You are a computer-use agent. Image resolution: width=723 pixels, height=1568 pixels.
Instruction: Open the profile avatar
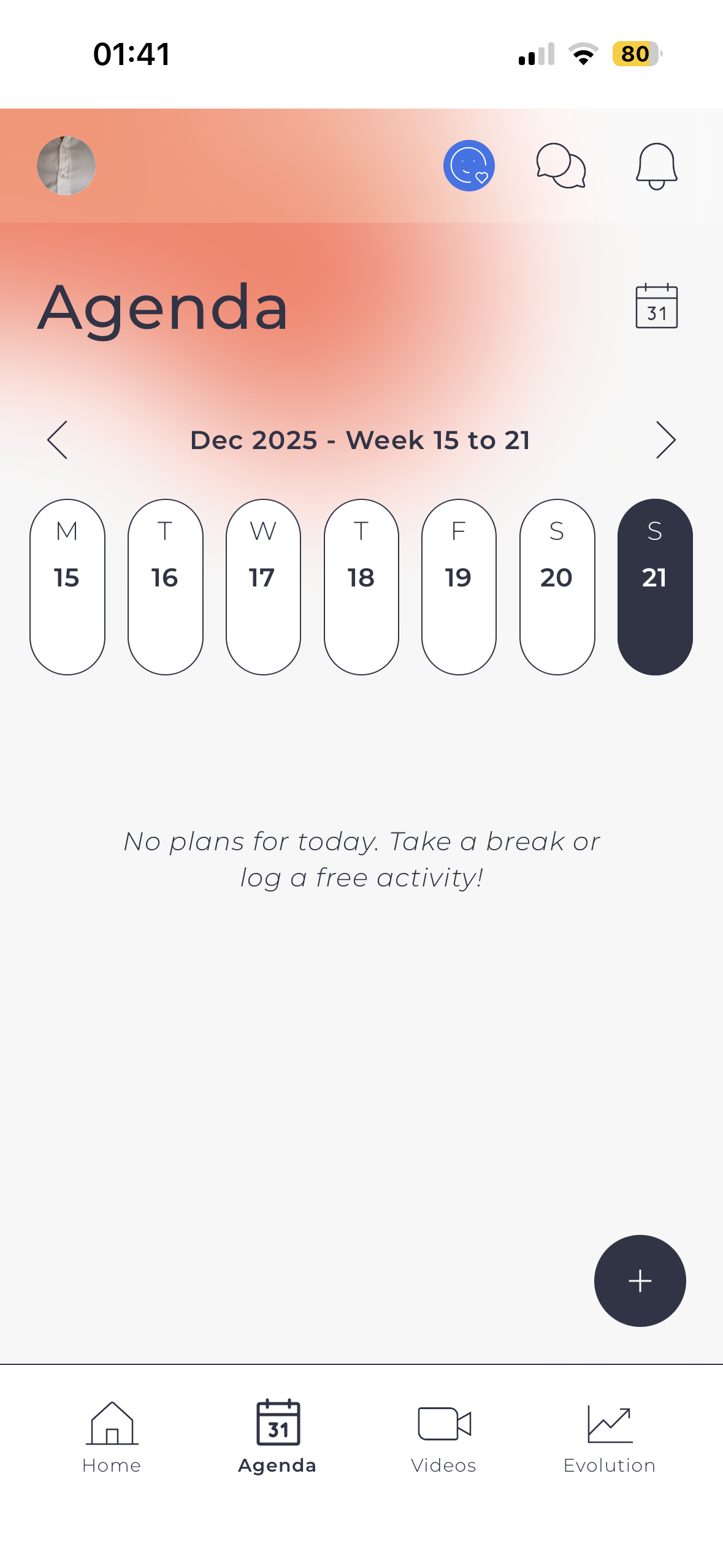(66, 166)
